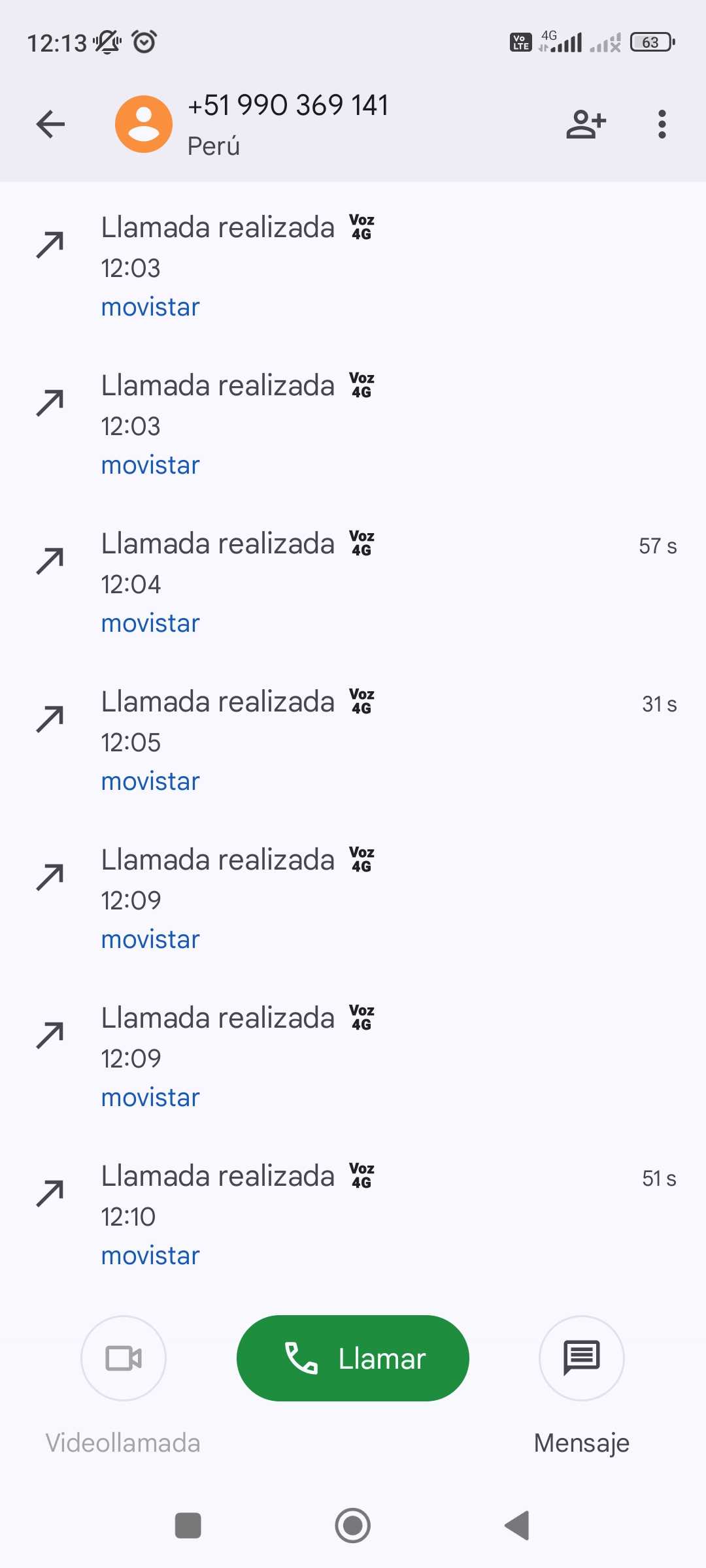706x1568 pixels.
Task: Send a message via Mensaje button
Action: 581,1359
